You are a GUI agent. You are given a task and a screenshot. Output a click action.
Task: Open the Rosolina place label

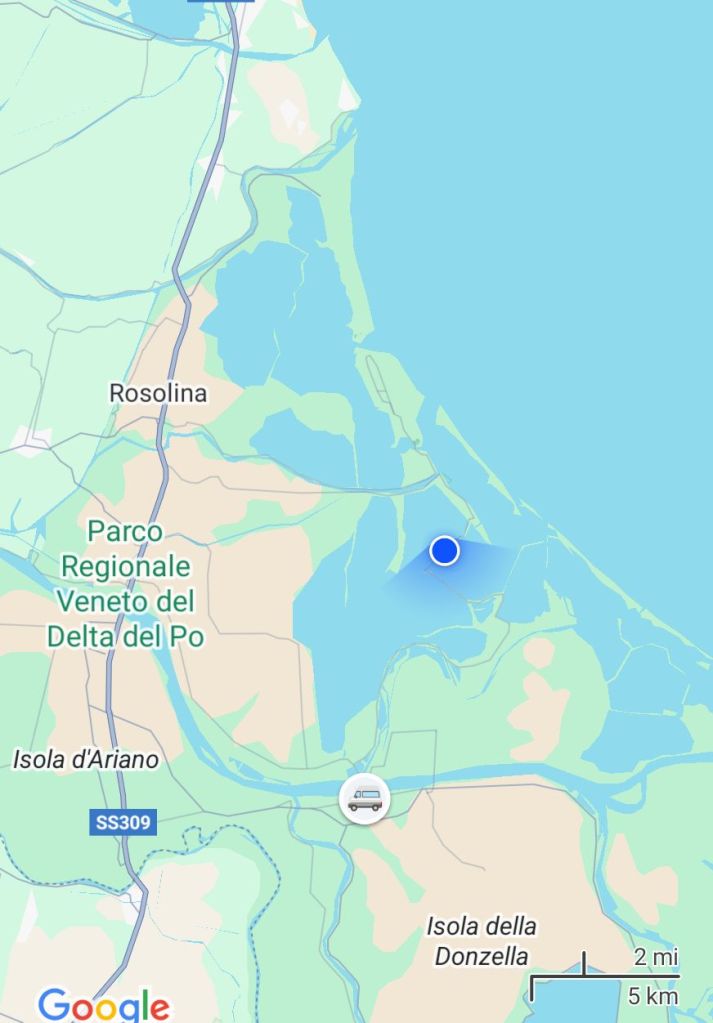pos(158,393)
